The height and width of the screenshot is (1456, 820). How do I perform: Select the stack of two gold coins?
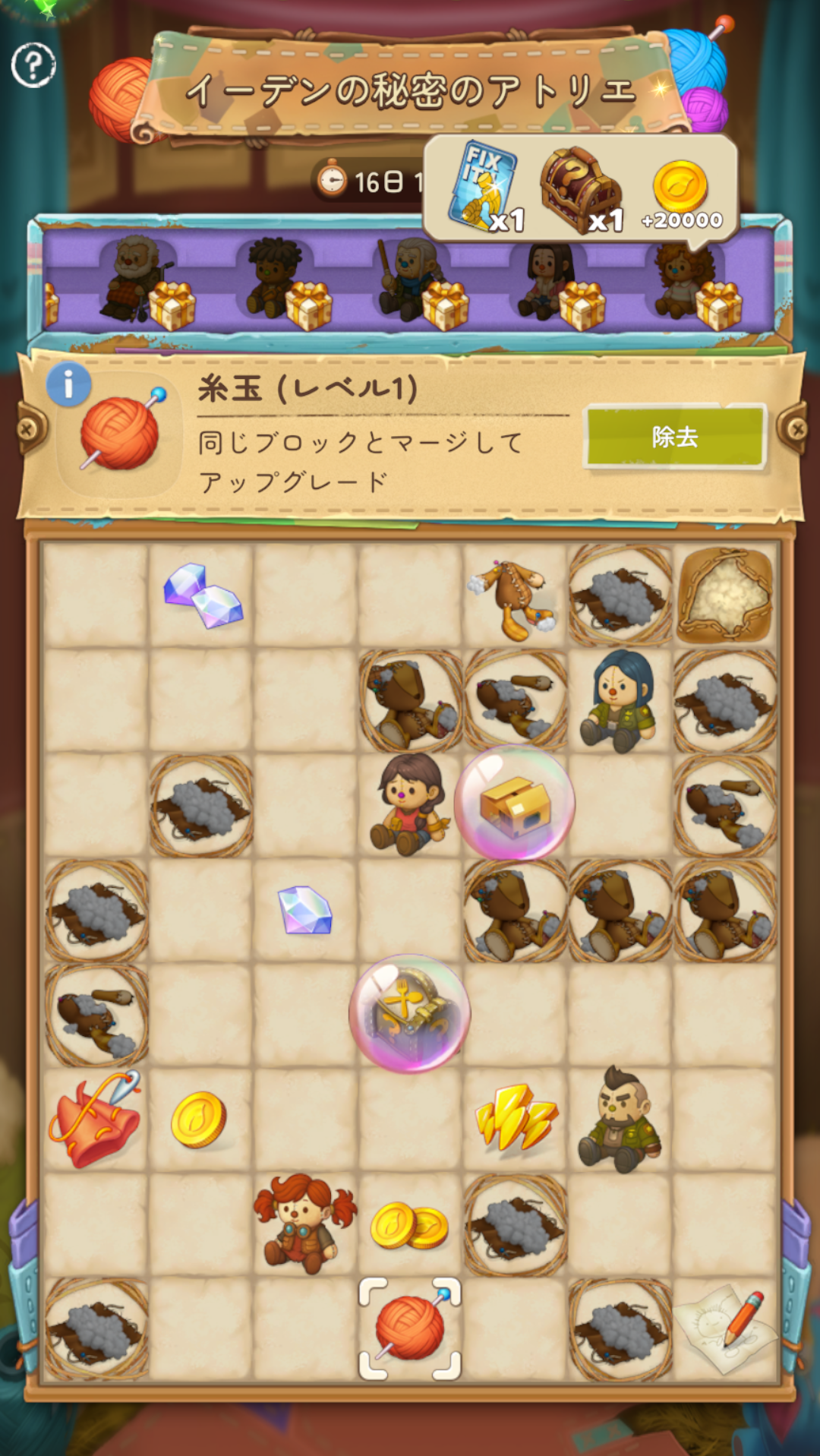tap(410, 1224)
